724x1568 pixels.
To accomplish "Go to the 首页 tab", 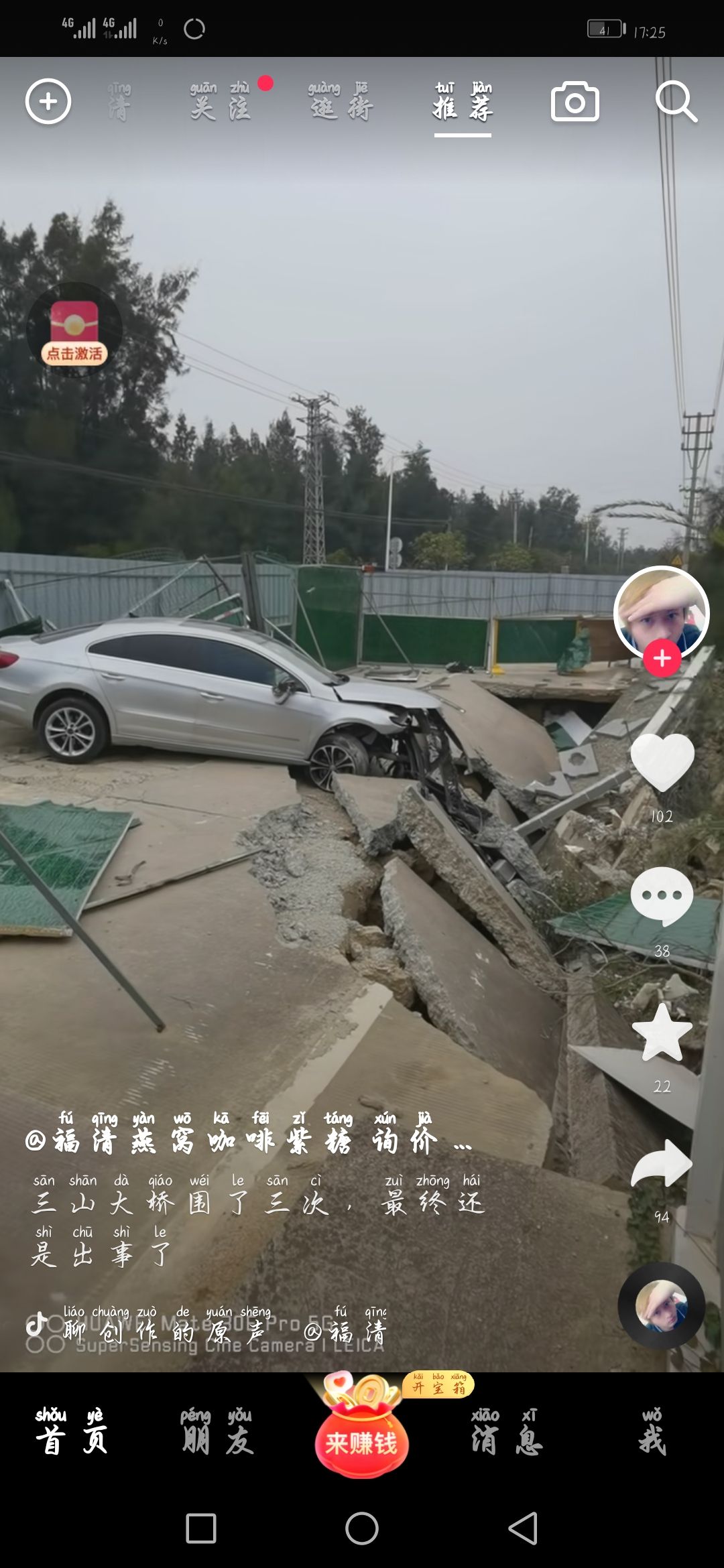I will point(71,1434).
